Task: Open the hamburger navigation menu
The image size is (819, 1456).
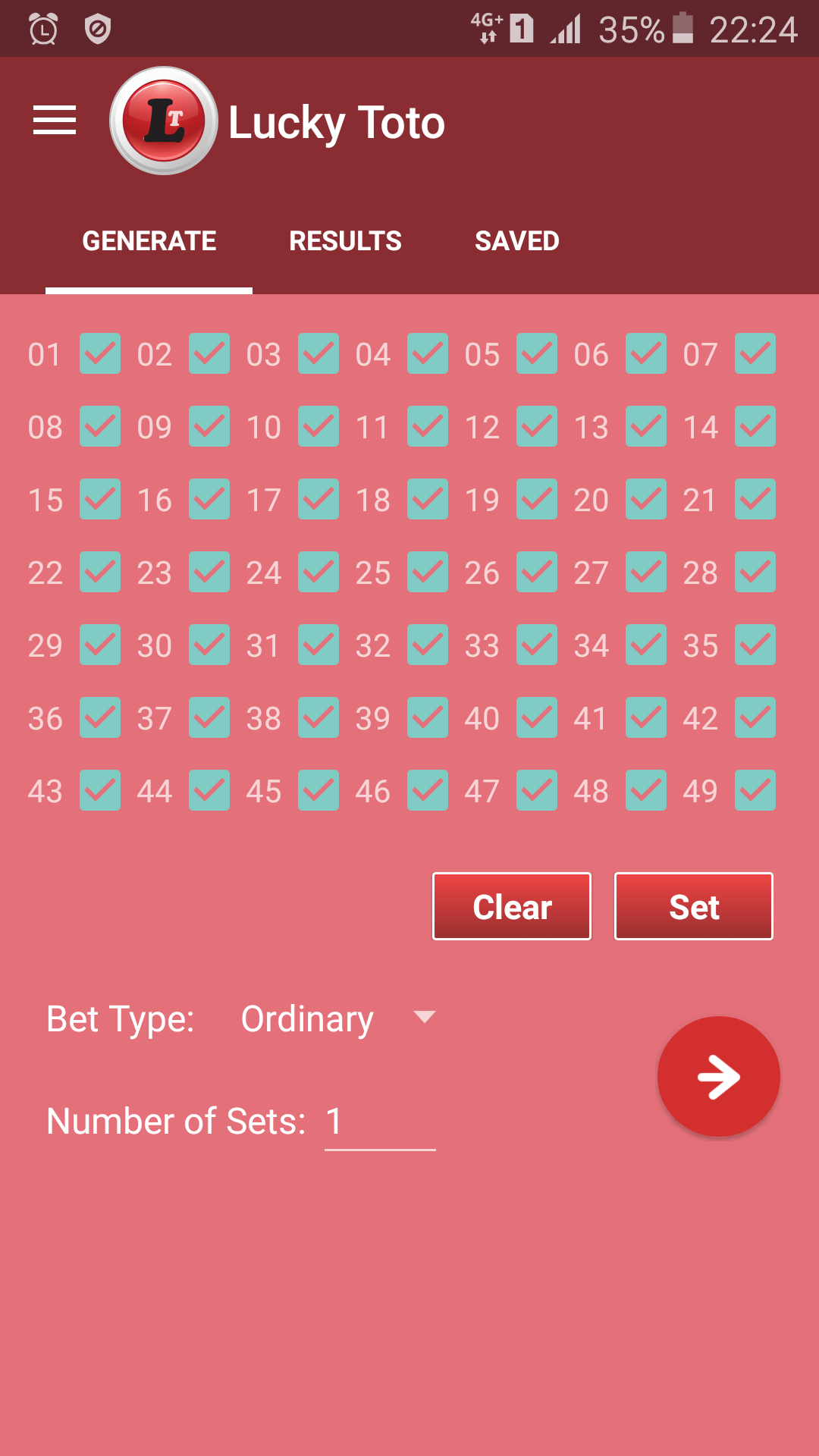Action: 55,121
